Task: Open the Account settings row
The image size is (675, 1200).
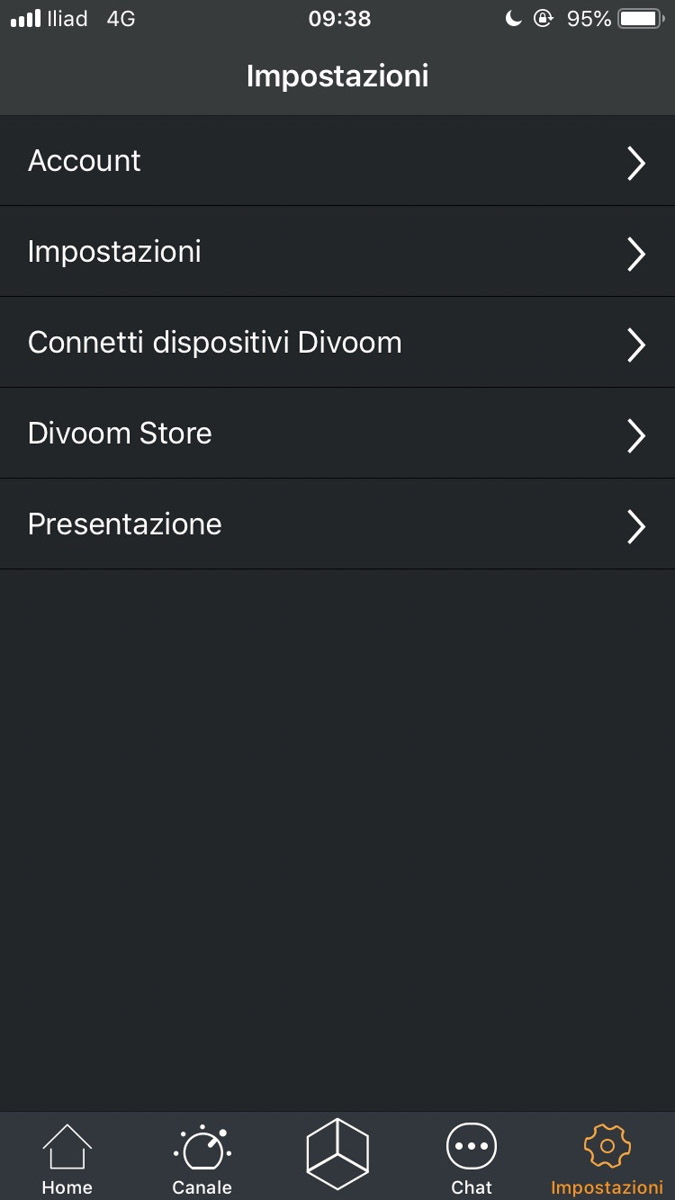Action: click(x=337, y=161)
